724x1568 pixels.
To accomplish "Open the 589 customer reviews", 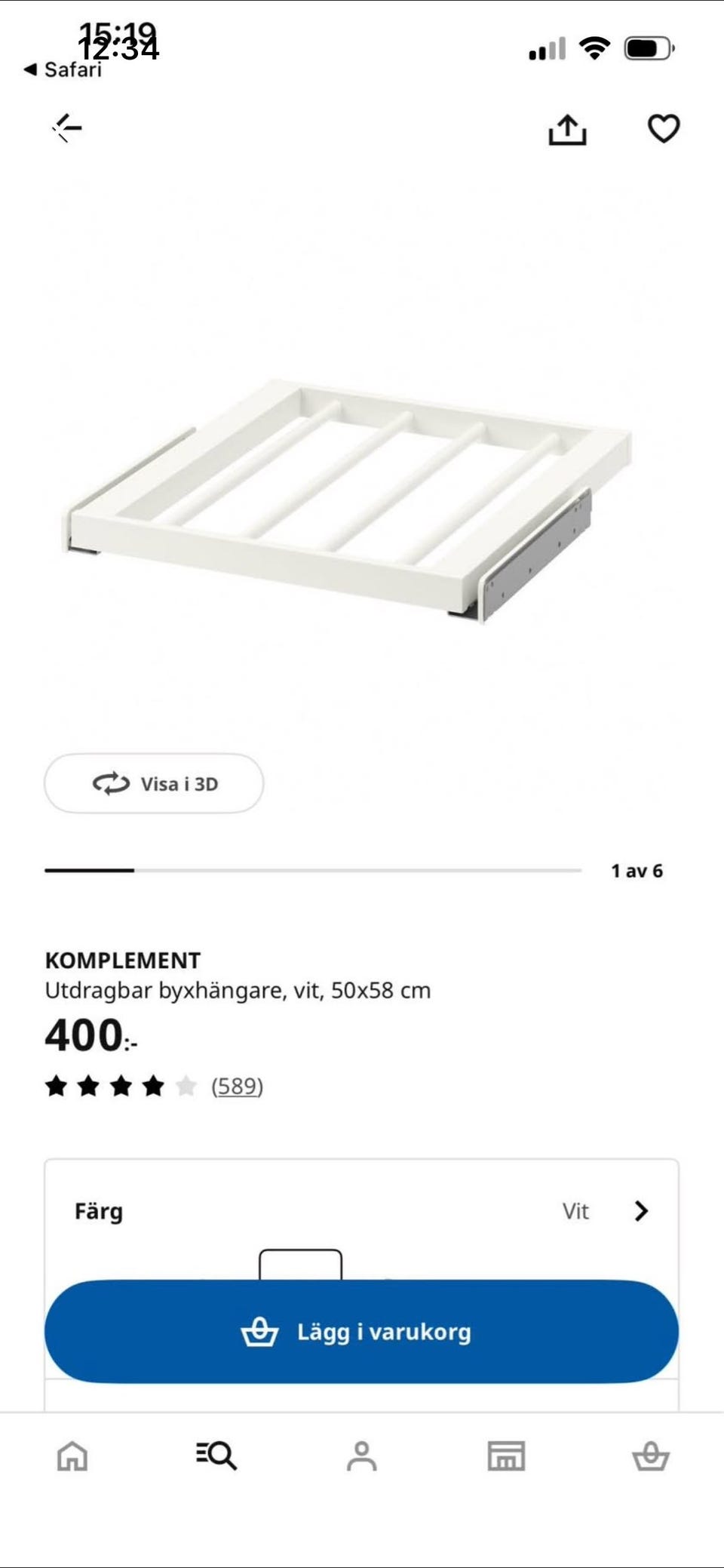I will click(x=237, y=1086).
